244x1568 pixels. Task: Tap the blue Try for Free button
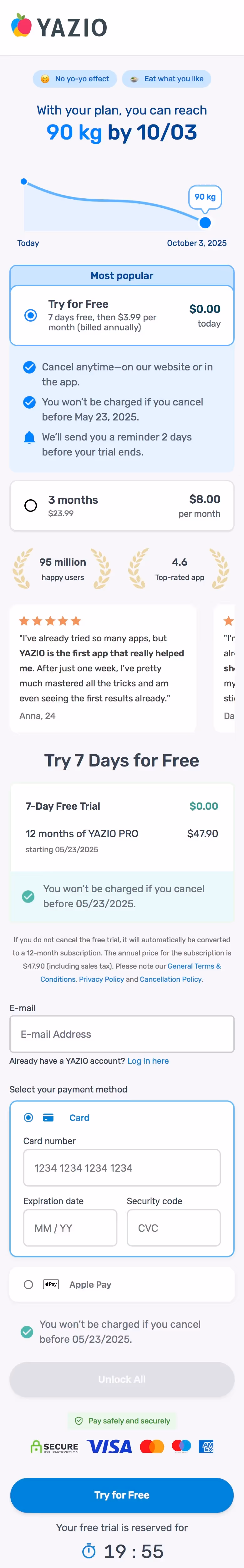(122, 1495)
